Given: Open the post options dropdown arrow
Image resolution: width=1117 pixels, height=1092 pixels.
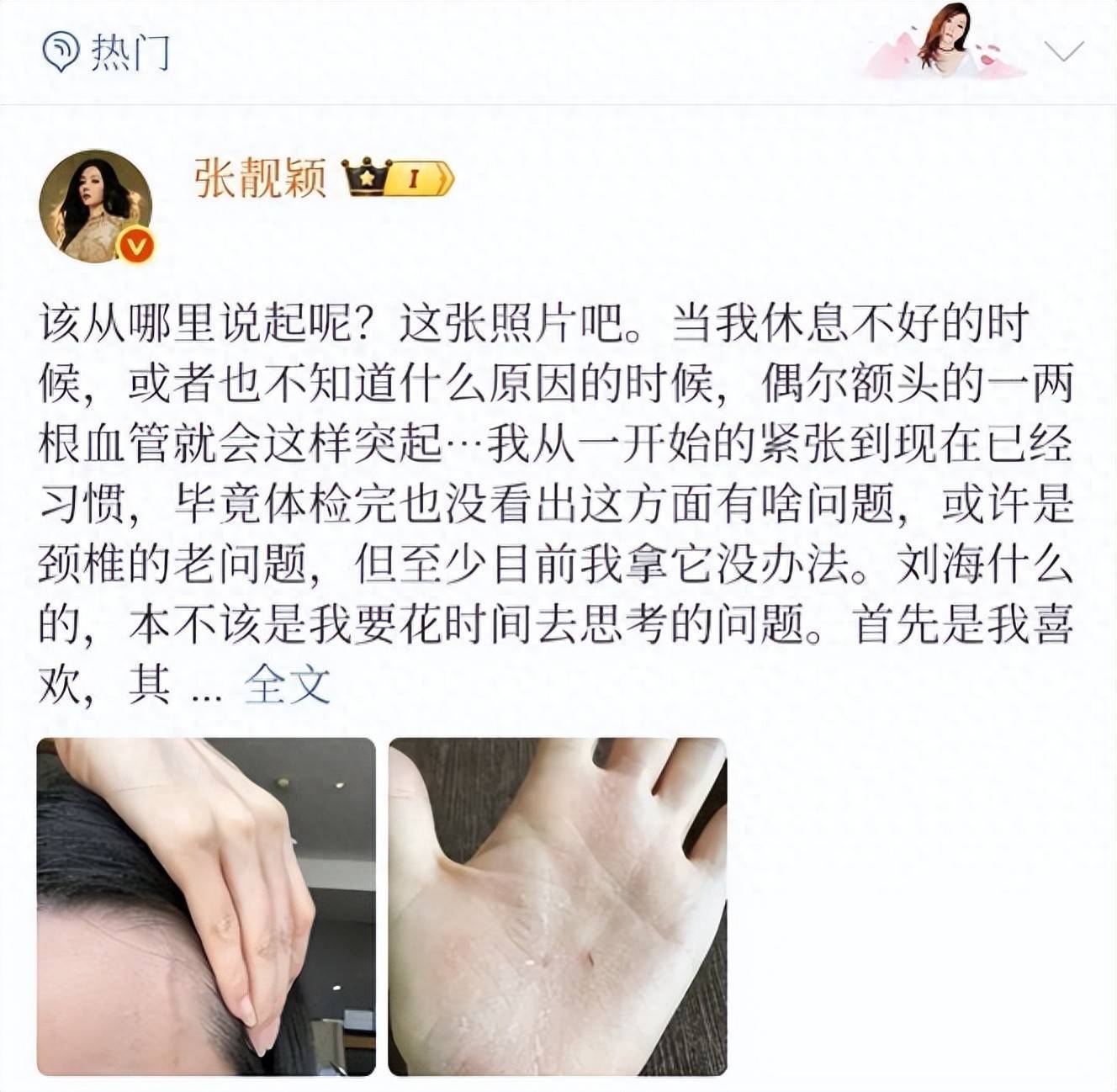Looking at the screenshot, I should (x=1063, y=52).
